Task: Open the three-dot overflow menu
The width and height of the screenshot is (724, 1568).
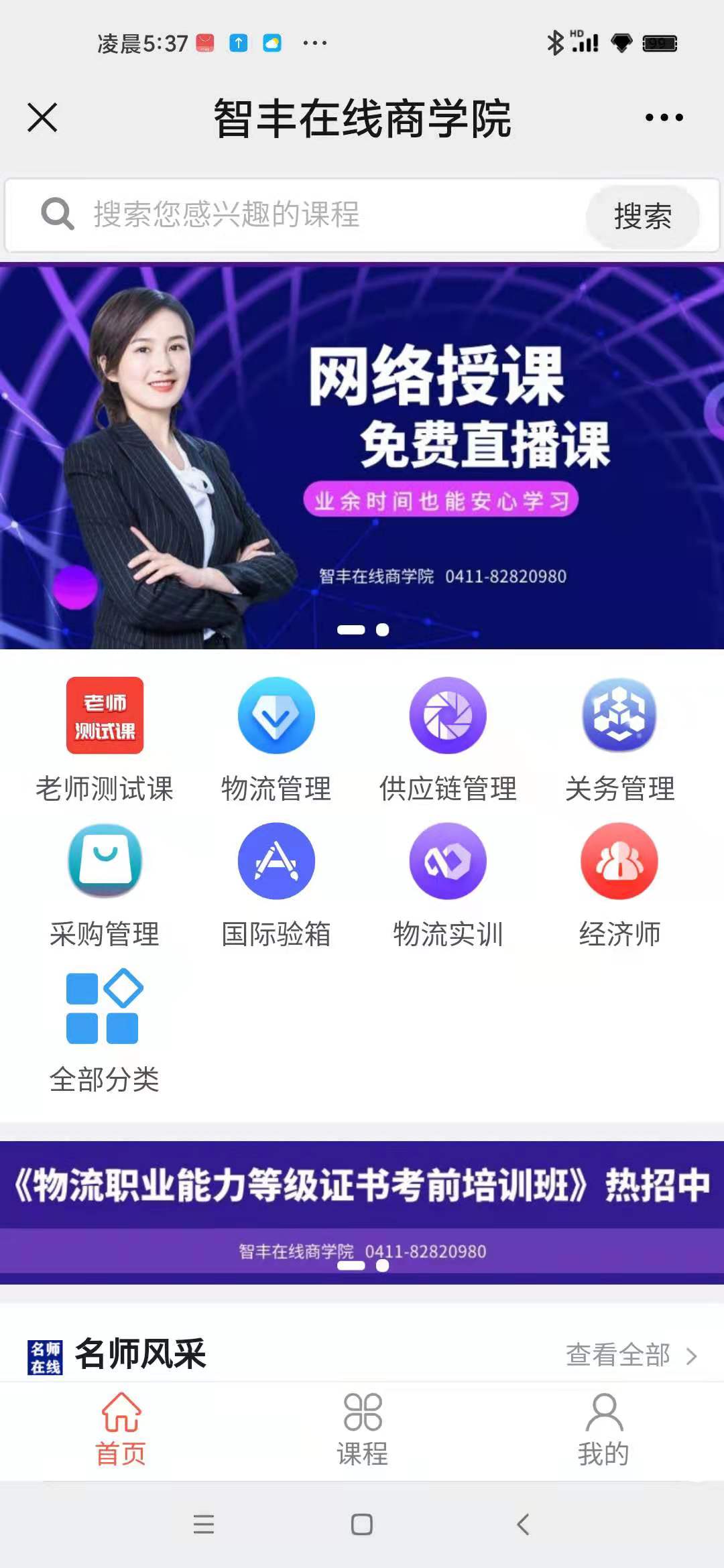Action: coord(664,118)
